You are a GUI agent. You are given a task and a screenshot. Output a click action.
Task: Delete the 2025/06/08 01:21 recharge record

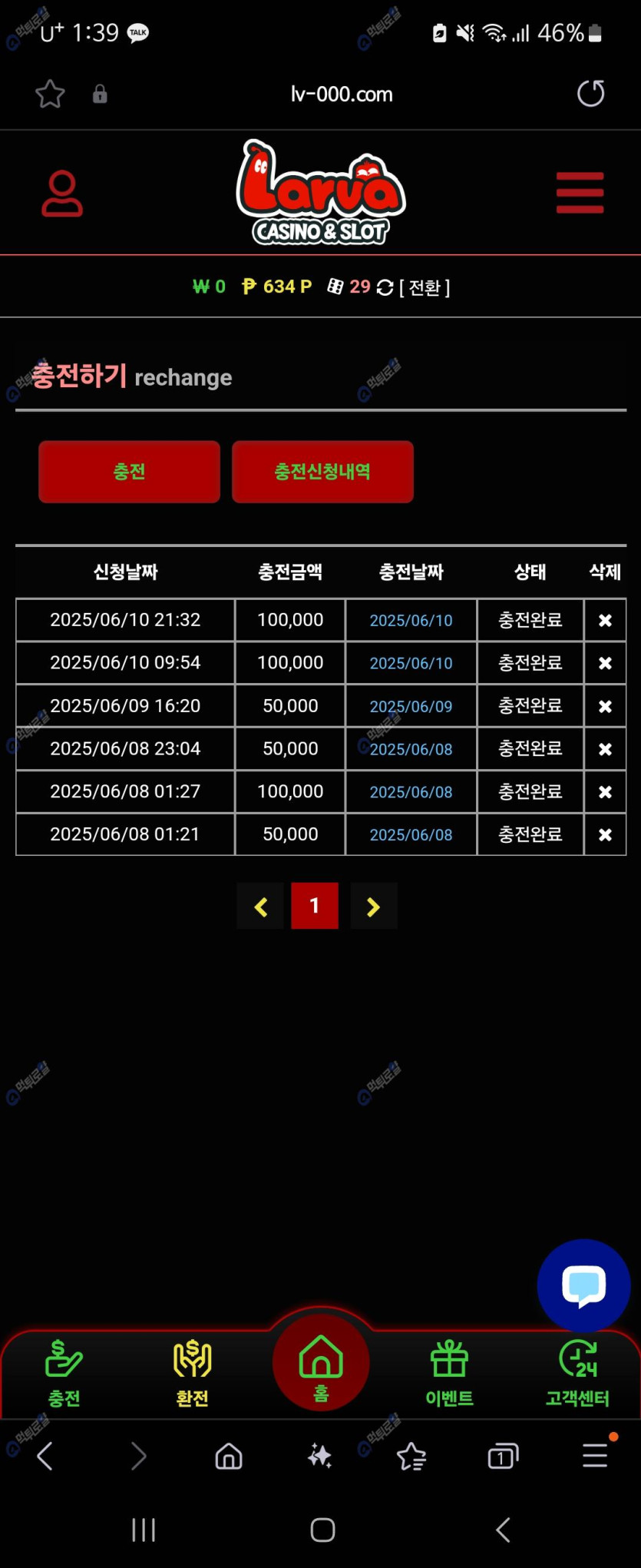(605, 834)
